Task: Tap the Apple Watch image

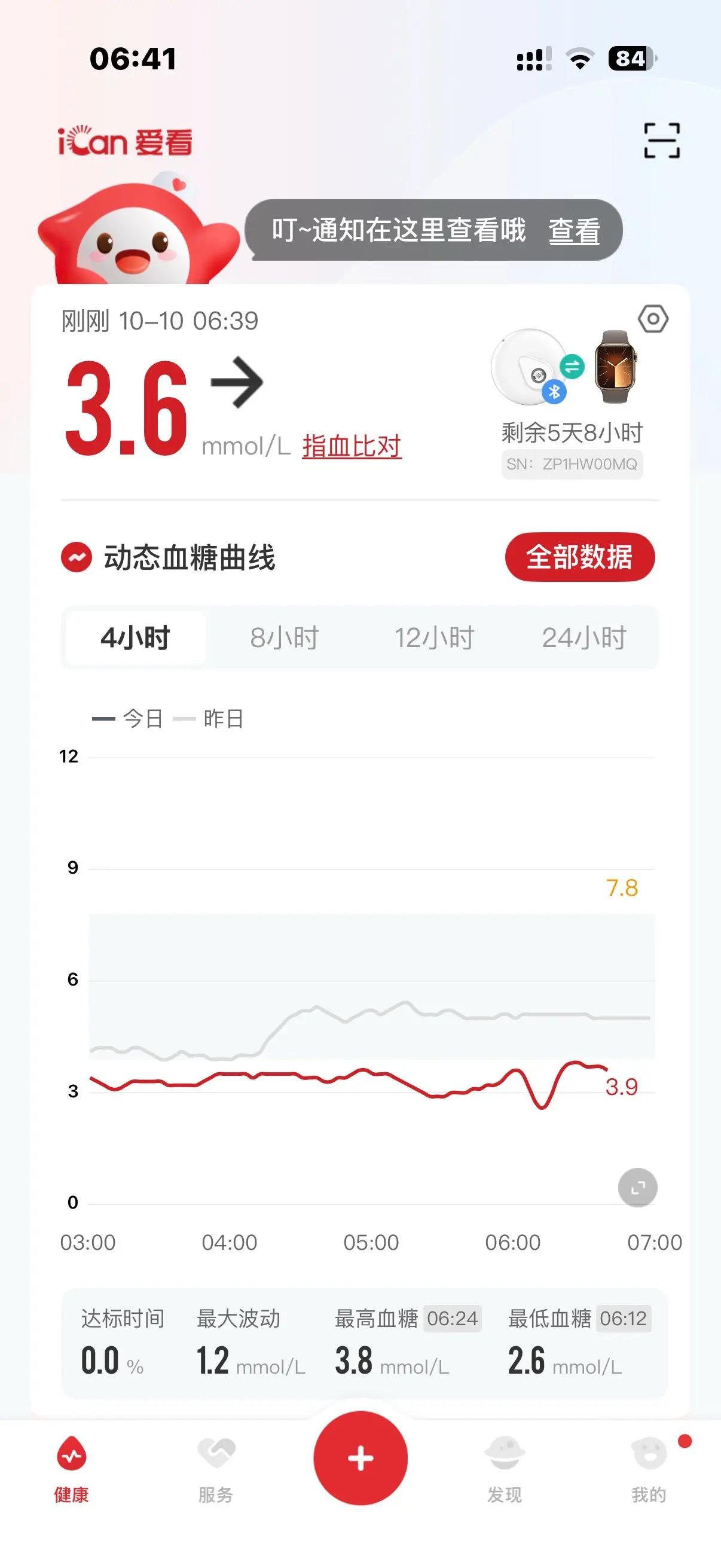Action: coord(615,367)
